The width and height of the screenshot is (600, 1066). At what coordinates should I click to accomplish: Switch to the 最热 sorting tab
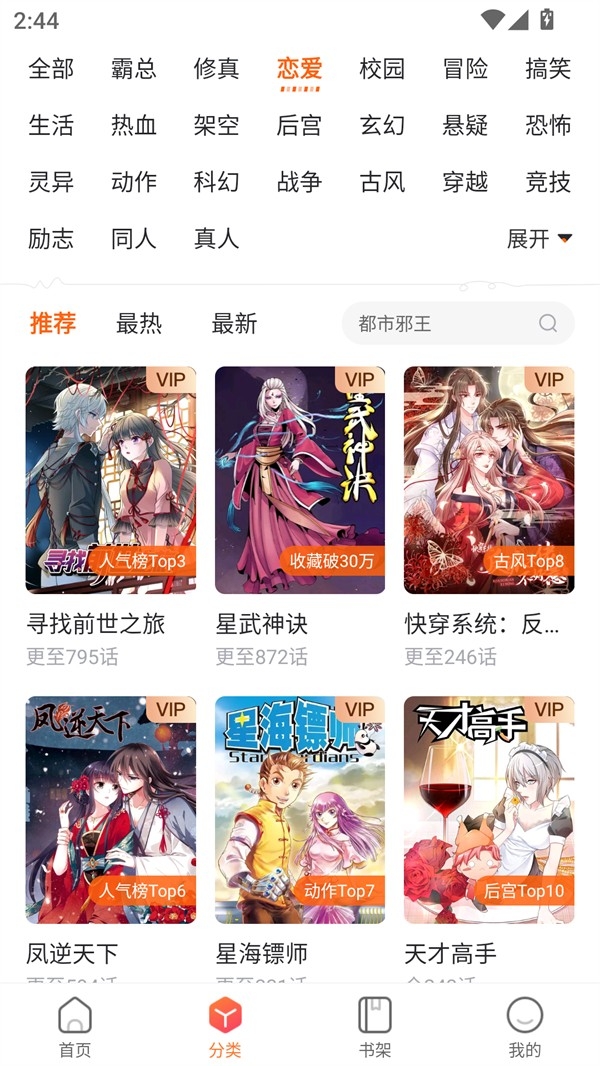point(139,324)
